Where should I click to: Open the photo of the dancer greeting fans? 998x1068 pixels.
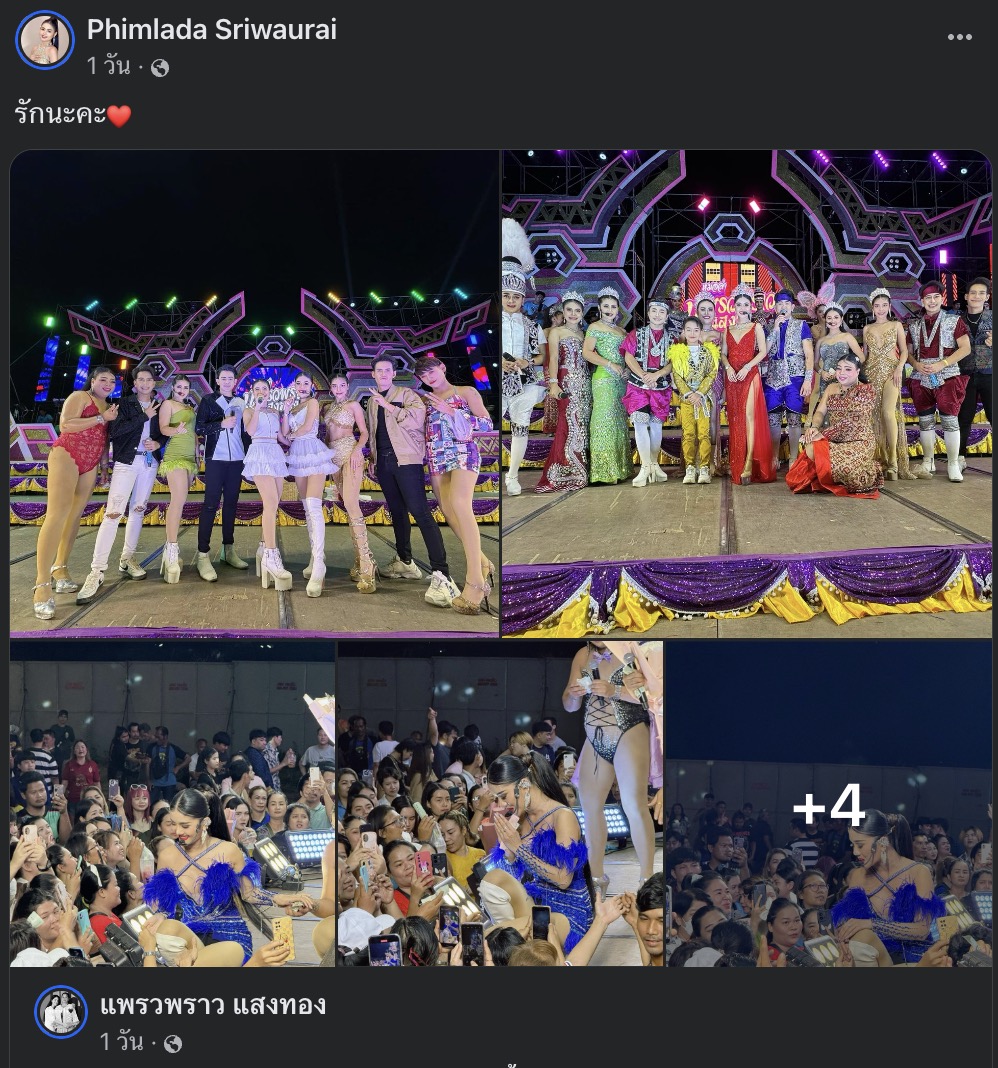tap(500, 803)
